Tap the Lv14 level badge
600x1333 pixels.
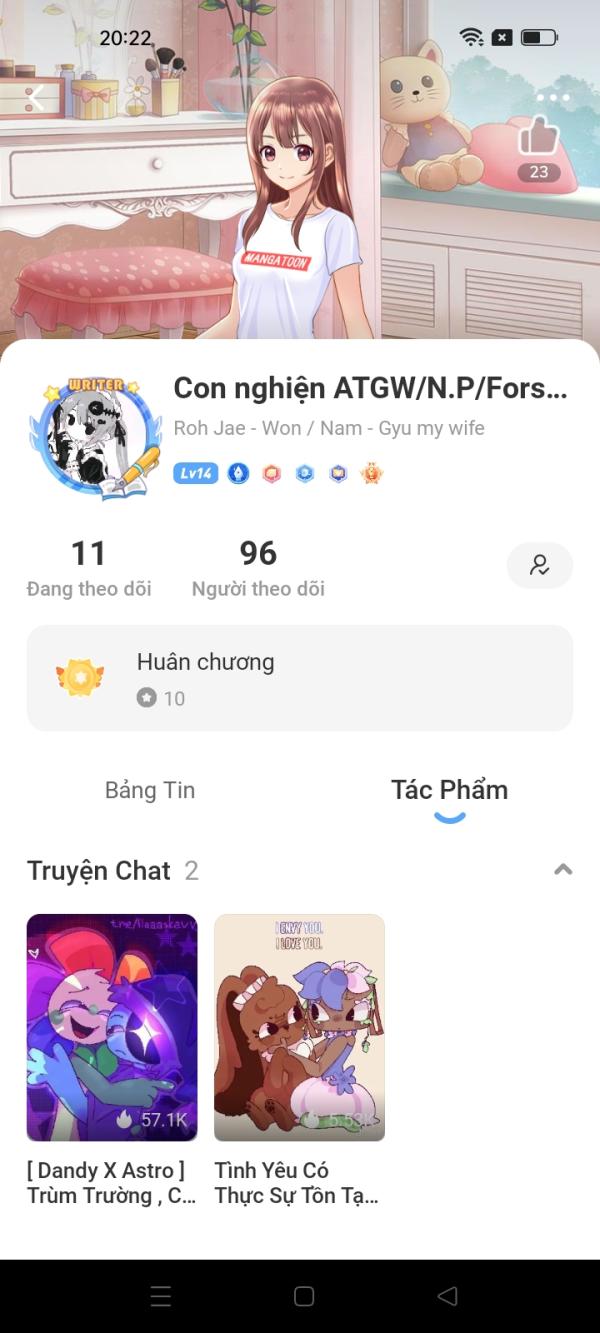click(x=196, y=473)
